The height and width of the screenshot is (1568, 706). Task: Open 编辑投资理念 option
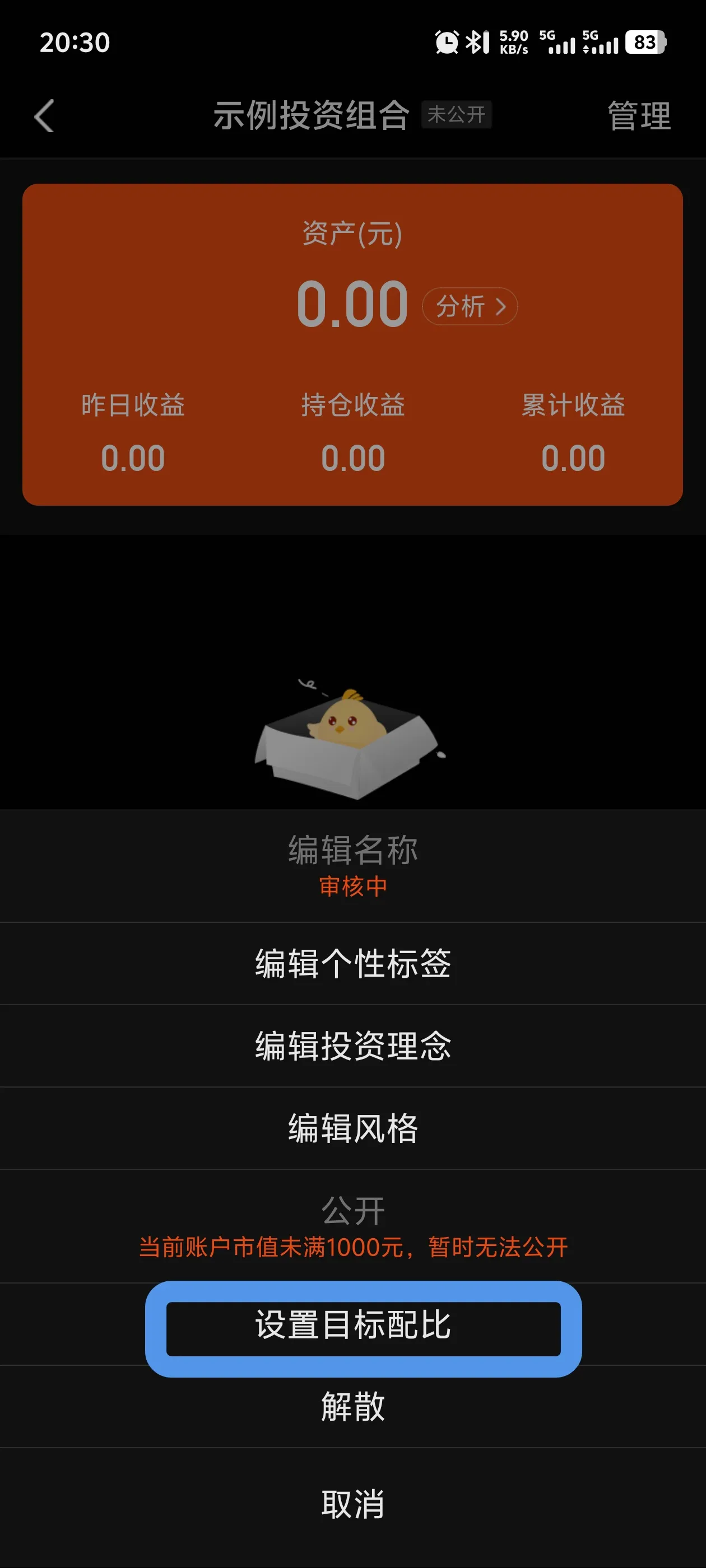[352, 1046]
